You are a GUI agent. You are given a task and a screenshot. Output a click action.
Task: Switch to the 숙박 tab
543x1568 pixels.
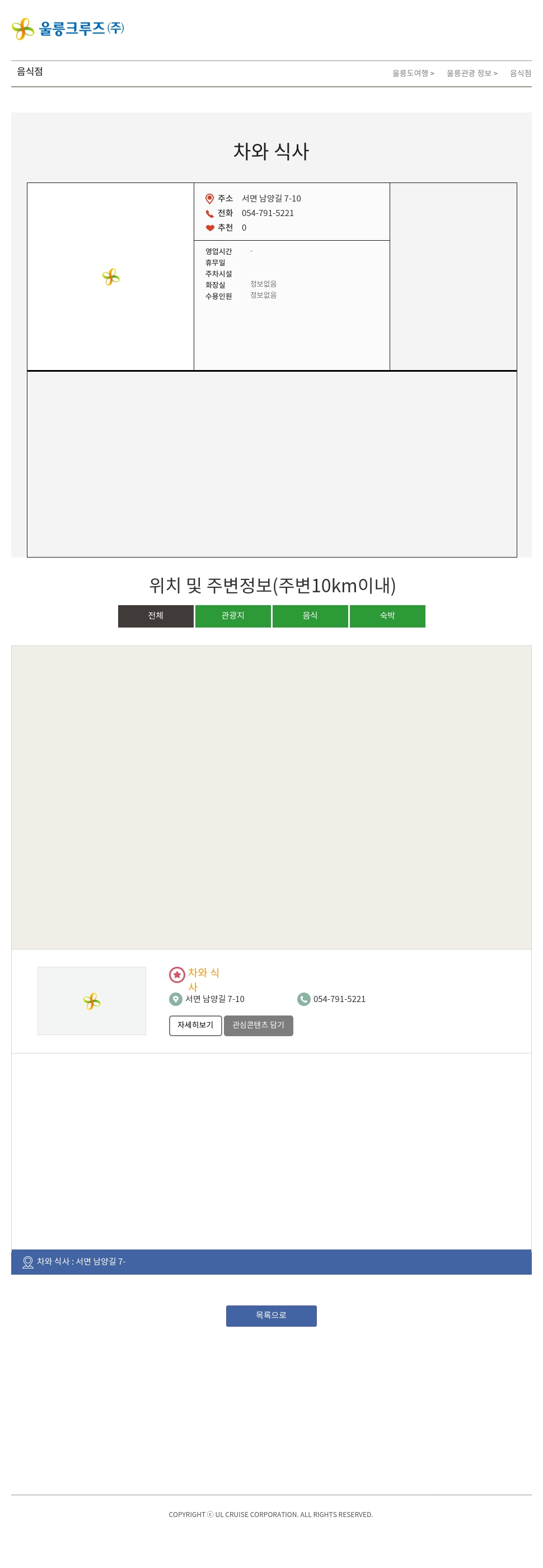coord(387,615)
